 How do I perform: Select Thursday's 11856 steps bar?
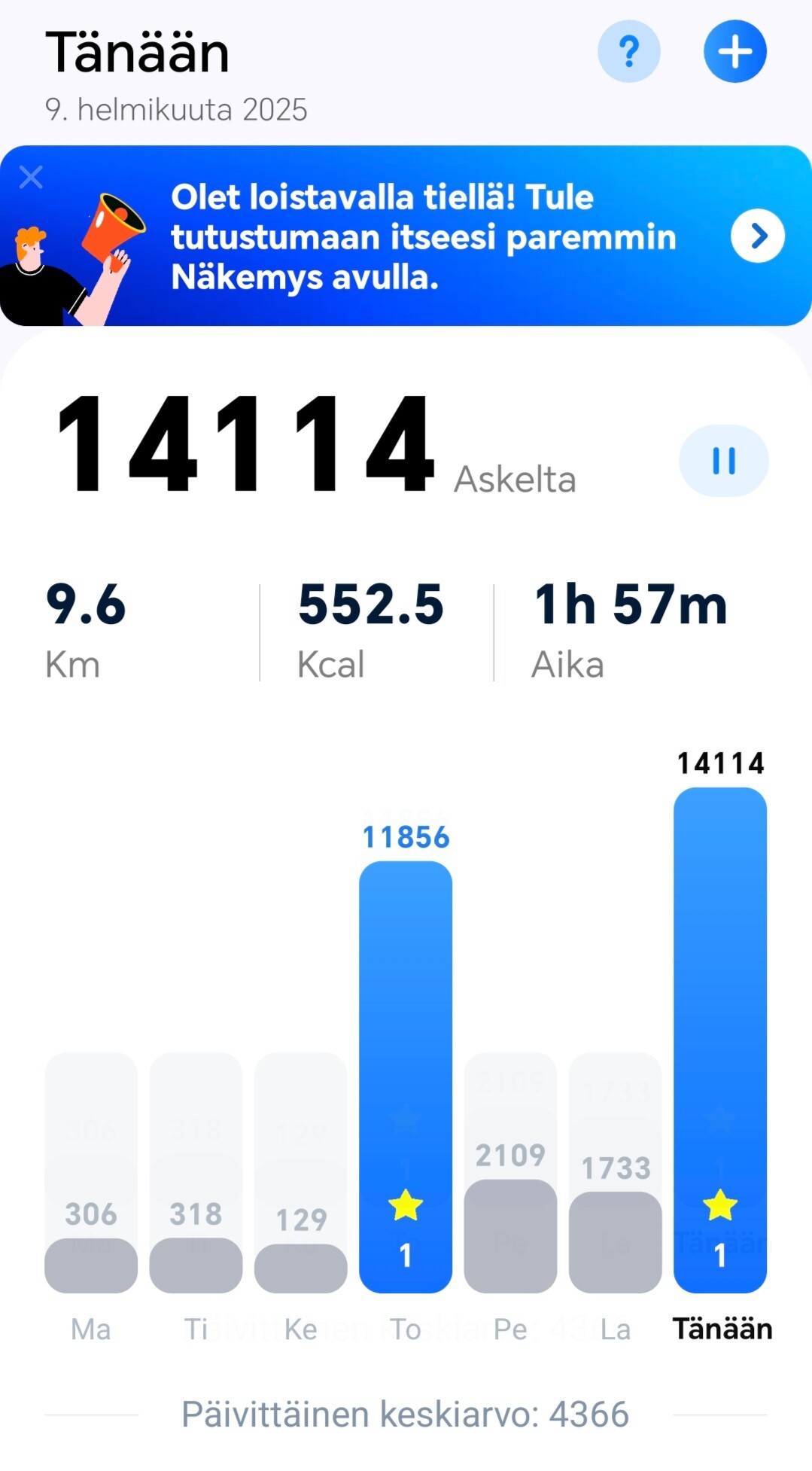(x=406, y=1077)
